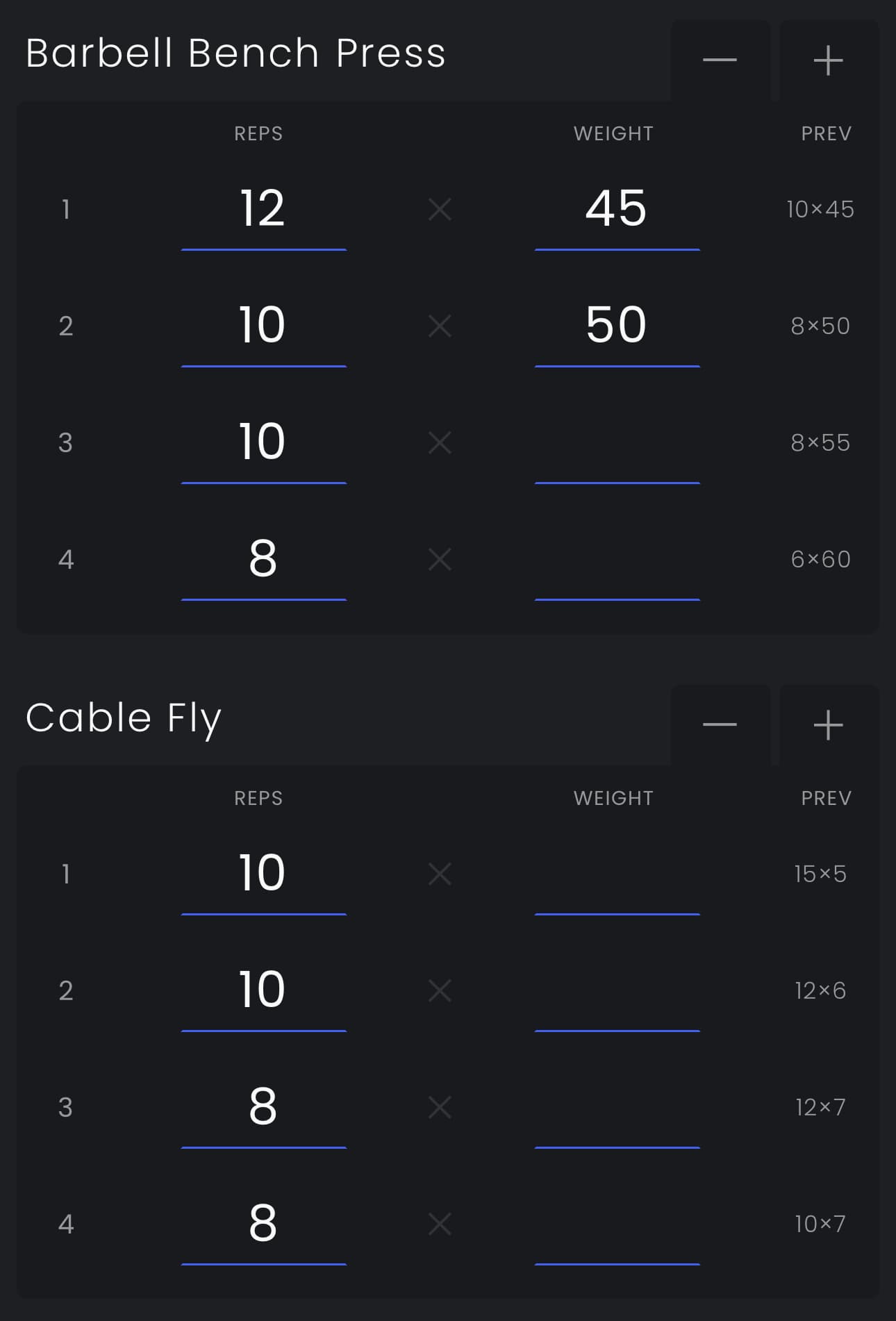This screenshot has height=1321, width=896.
Task: Click the minus icon for Barbell Bench Press
Action: coord(721,60)
